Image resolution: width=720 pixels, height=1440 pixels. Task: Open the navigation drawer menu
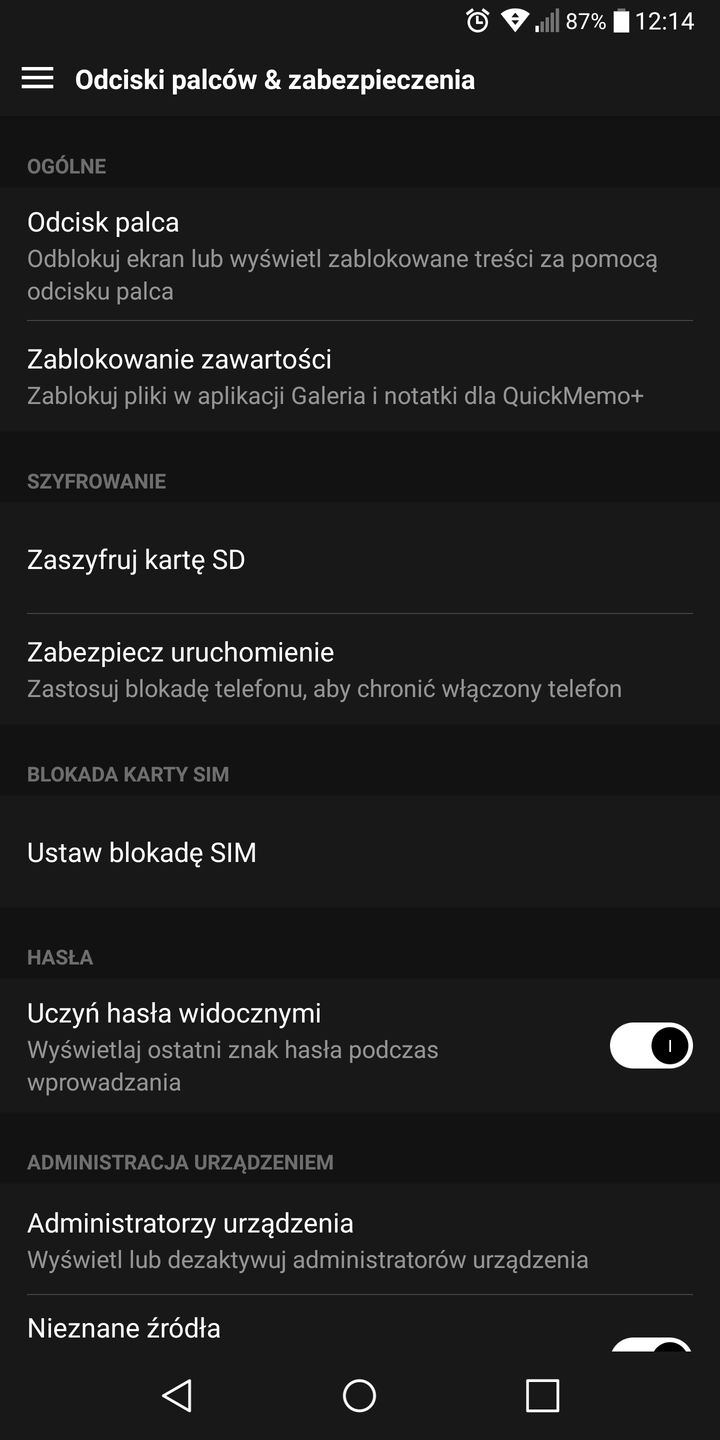click(37, 78)
